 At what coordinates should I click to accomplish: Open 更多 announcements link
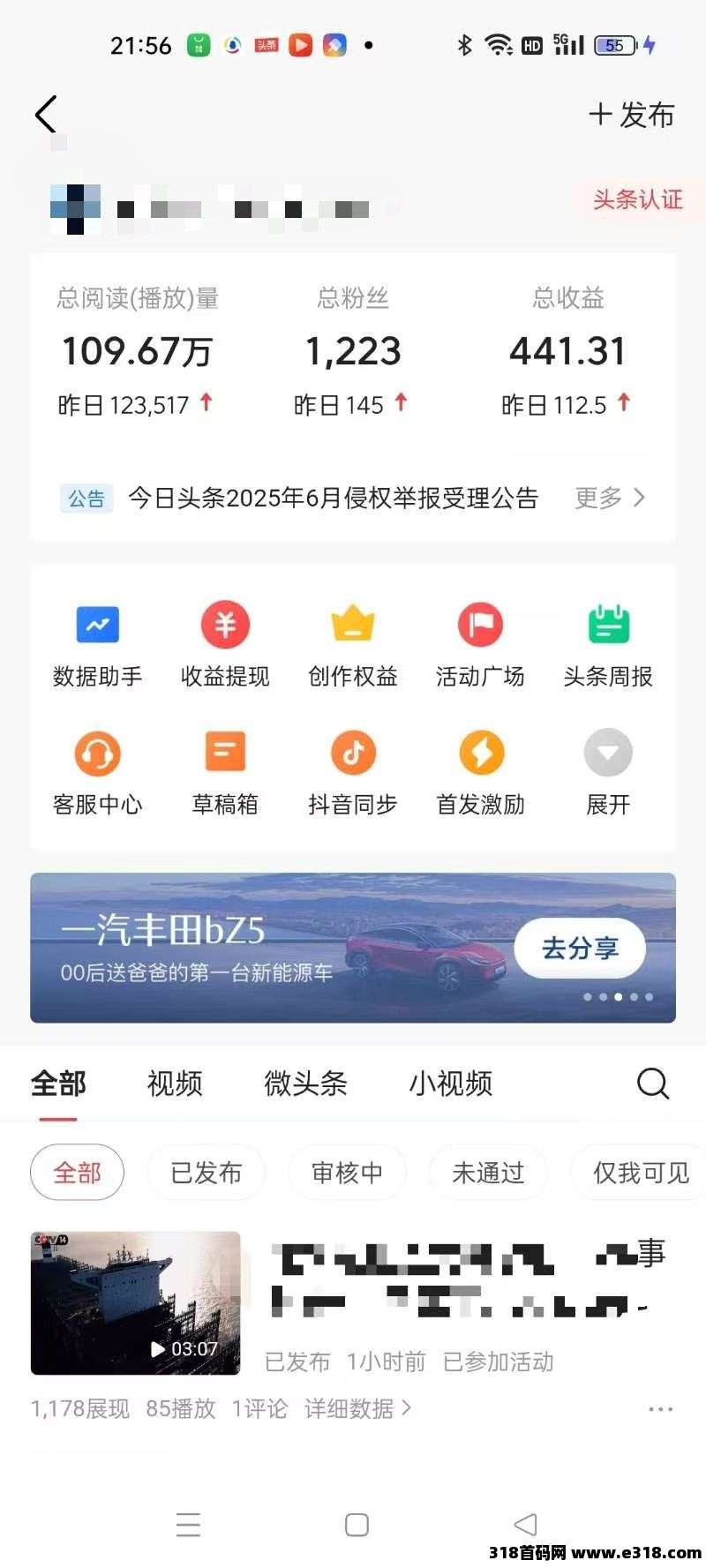610,498
